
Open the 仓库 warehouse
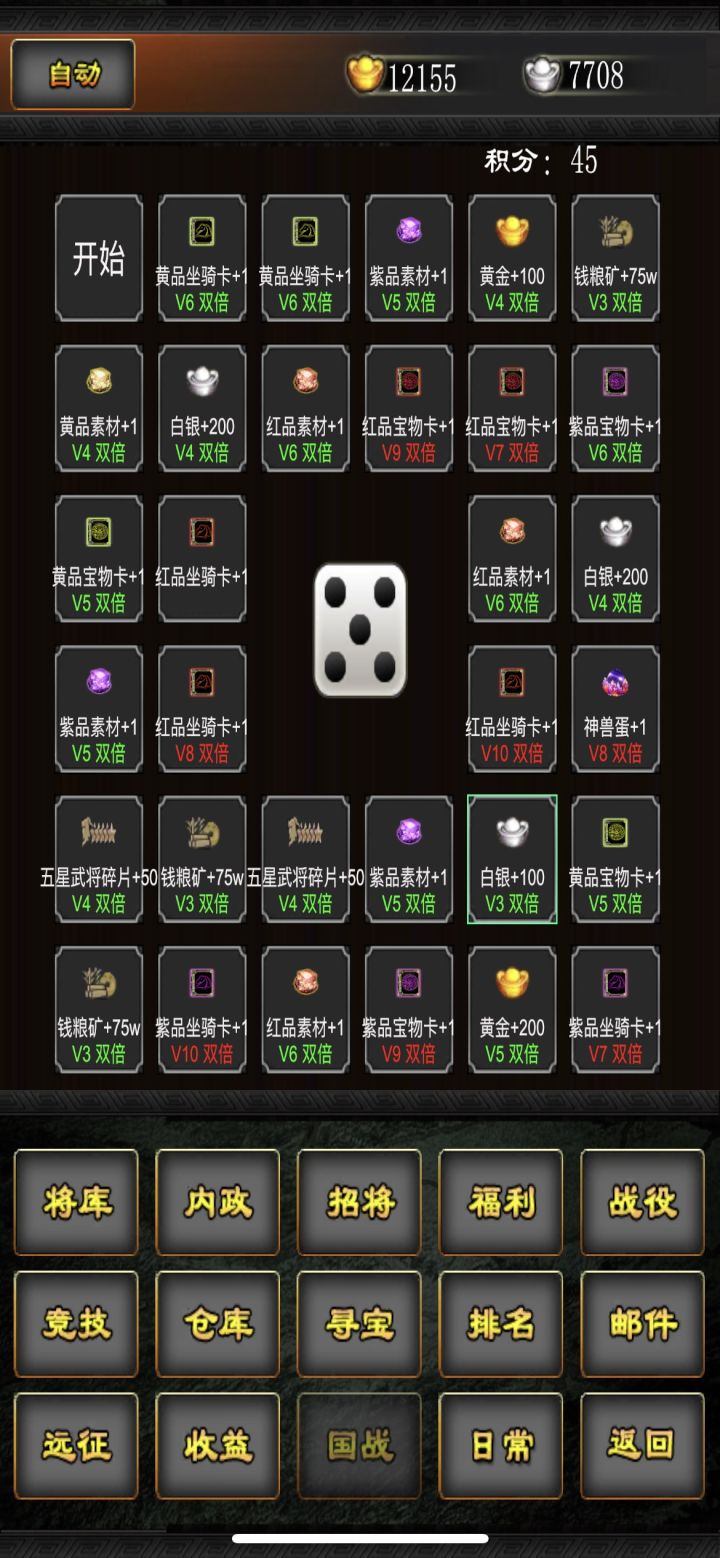pos(217,1323)
